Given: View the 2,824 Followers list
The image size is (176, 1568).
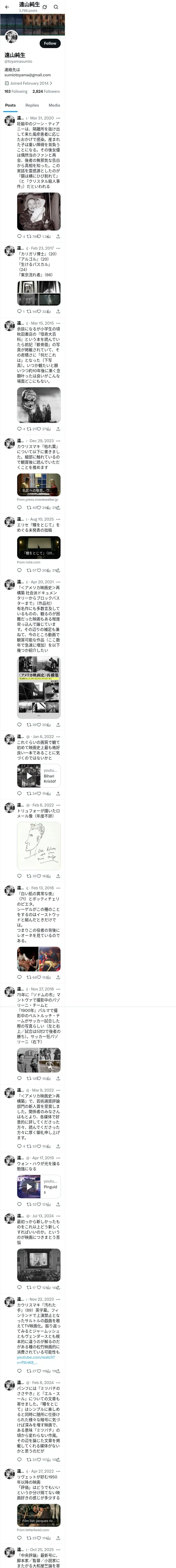Looking at the screenshot, I should tap(46, 91).
